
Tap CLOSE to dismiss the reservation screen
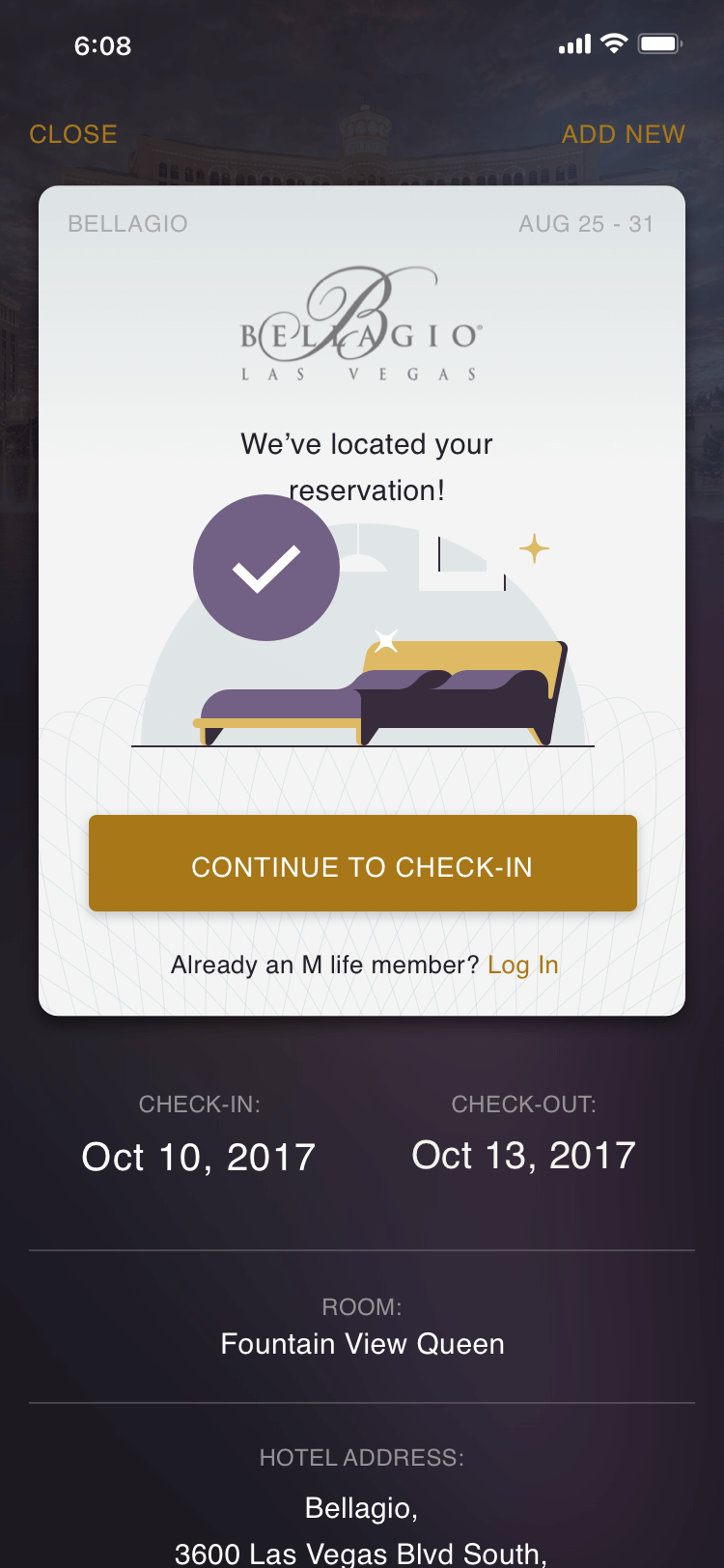[73, 134]
